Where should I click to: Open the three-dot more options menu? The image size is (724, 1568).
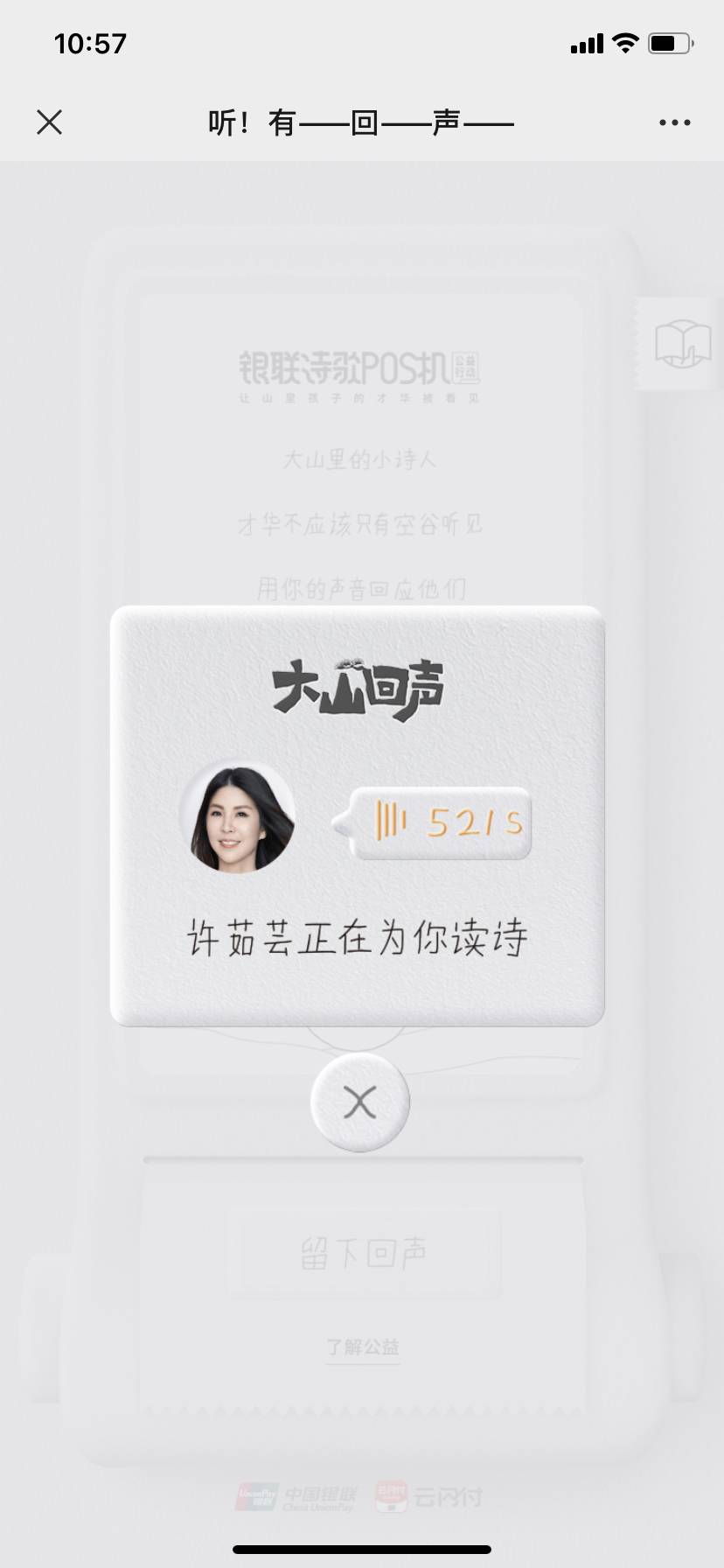[674, 122]
